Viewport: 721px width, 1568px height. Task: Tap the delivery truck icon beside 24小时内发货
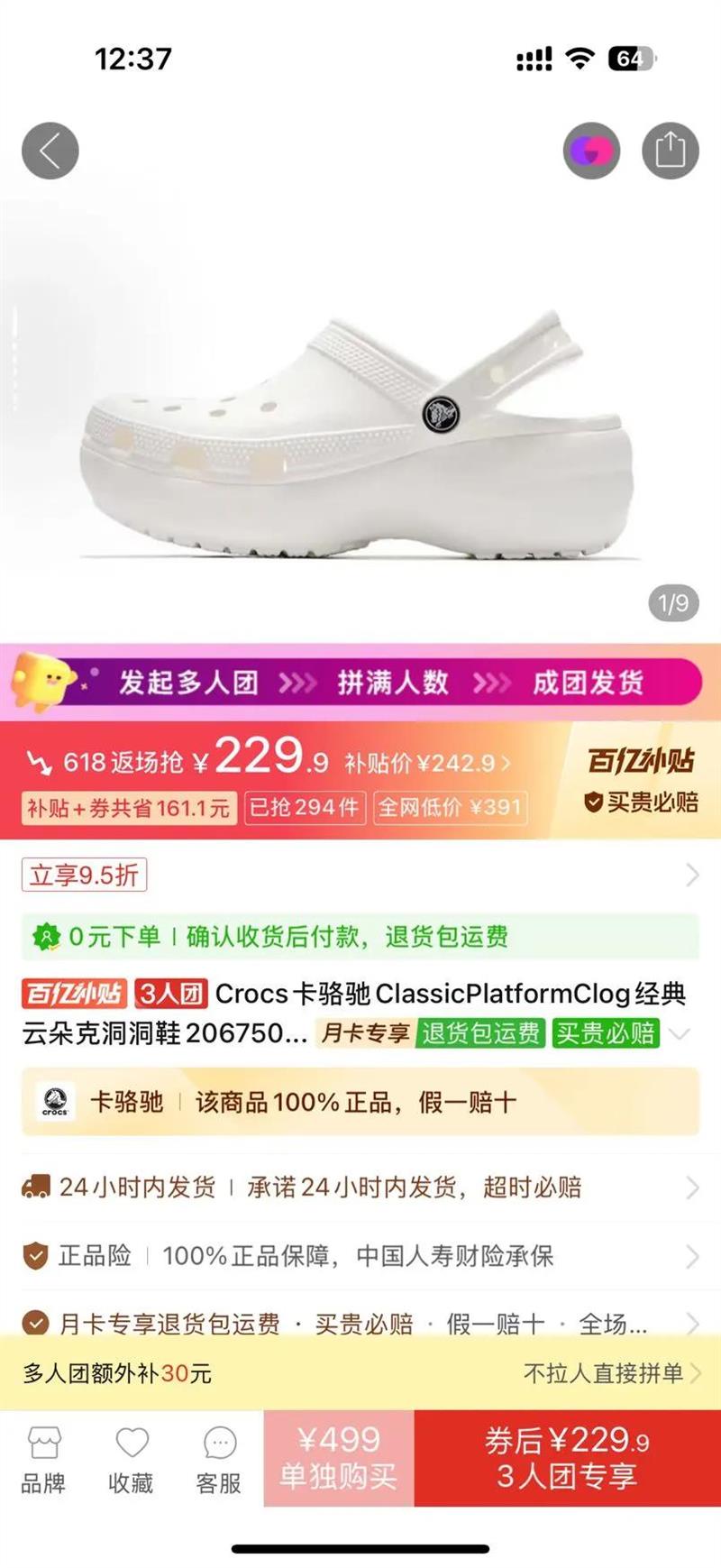coord(36,1187)
